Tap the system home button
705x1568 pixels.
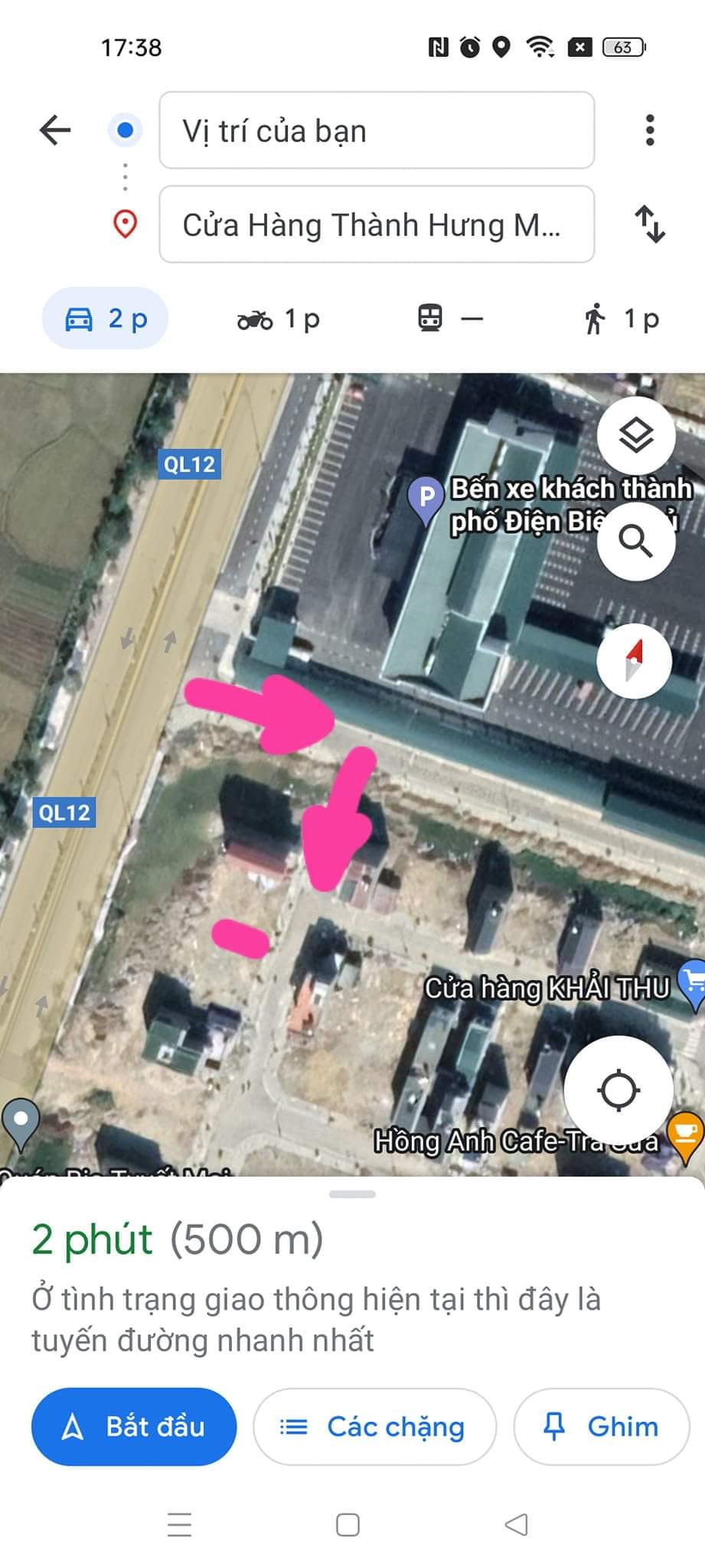click(x=348, y=1524)
